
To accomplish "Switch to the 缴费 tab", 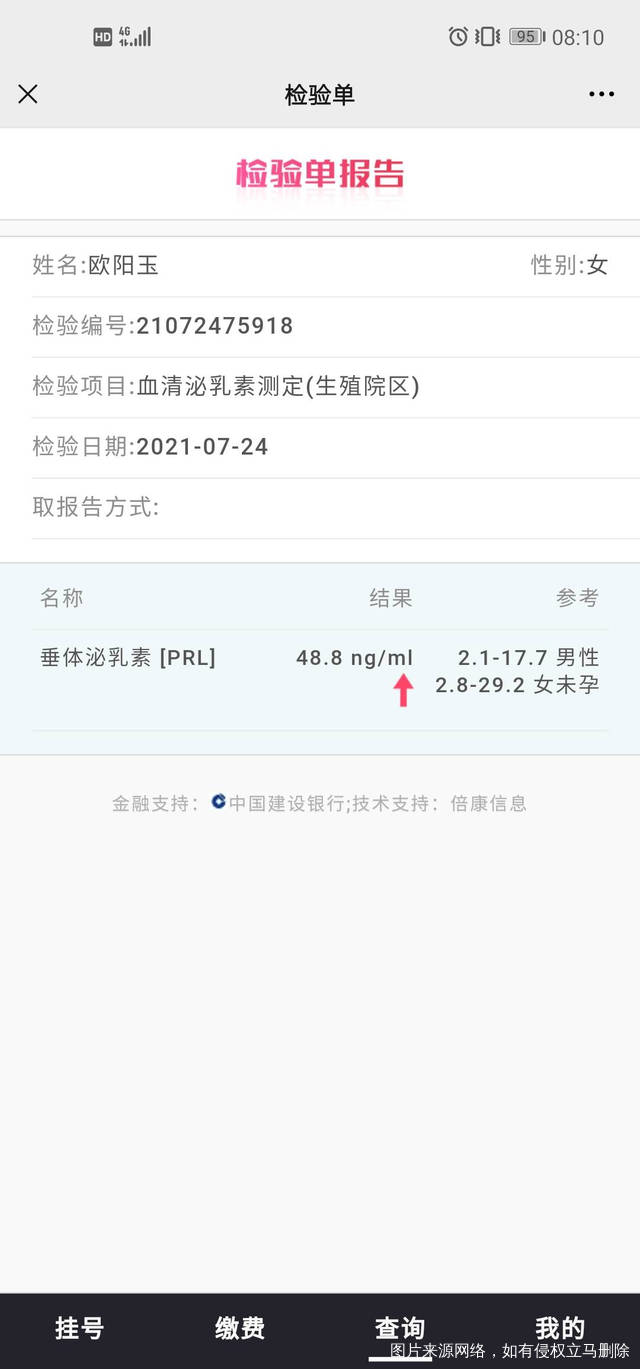I will click(x=240, y=1328).
